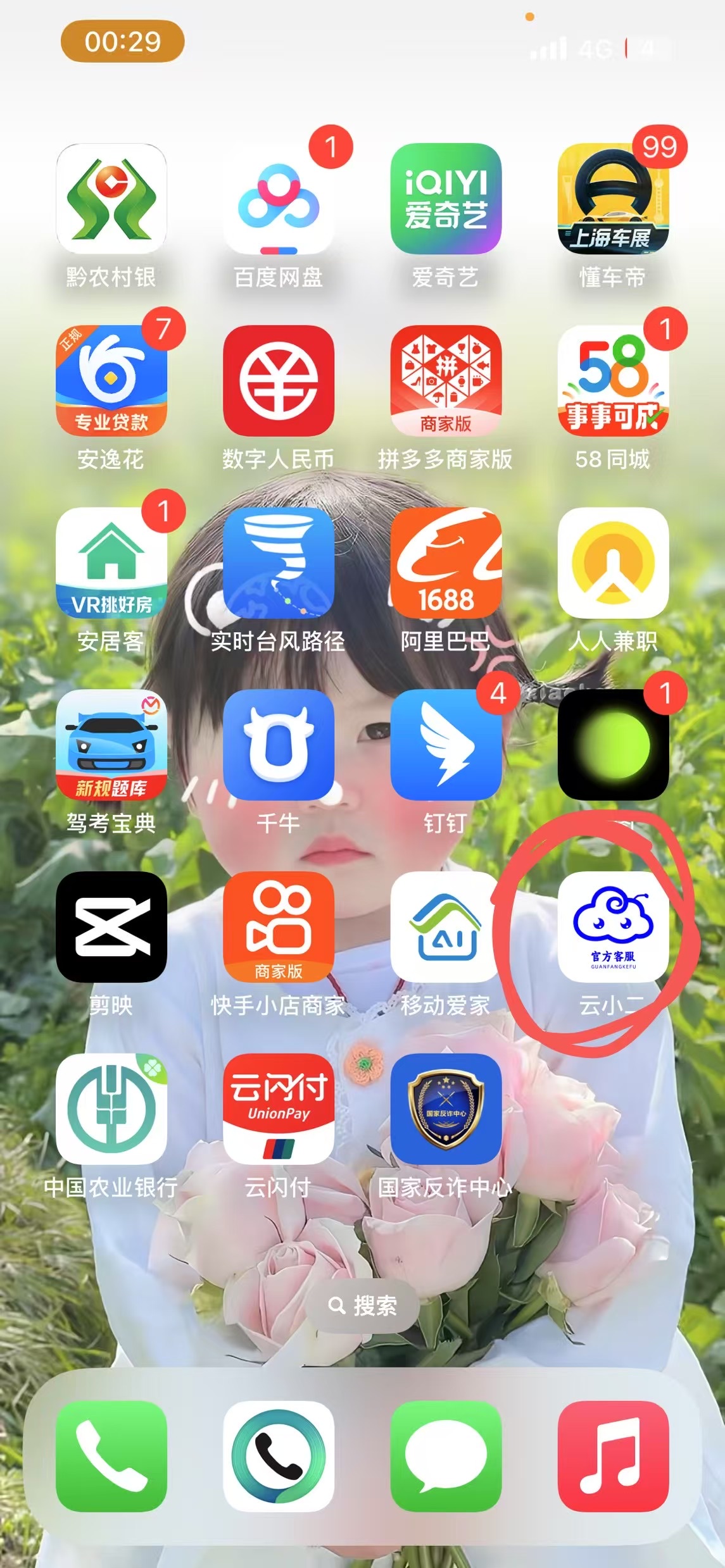
Task: Open the circled 云小二 app
Action: [x=613, y=927]
